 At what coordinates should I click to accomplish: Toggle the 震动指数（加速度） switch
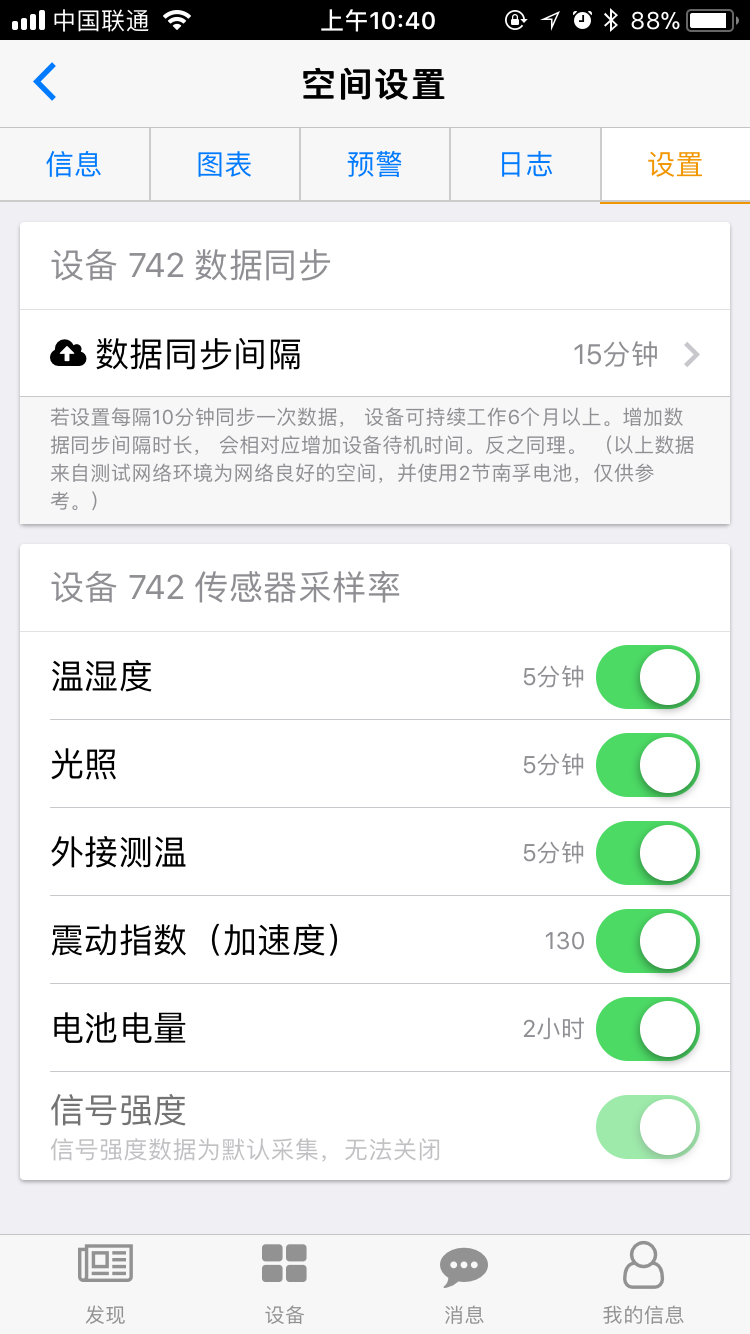click(647, 941)
